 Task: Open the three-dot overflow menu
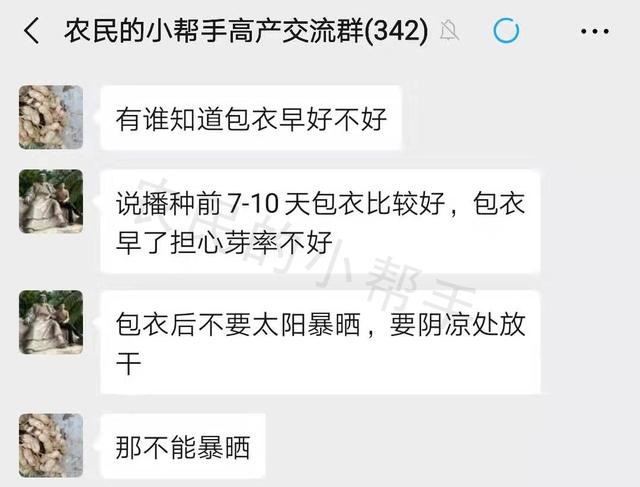tap(595, 31)
